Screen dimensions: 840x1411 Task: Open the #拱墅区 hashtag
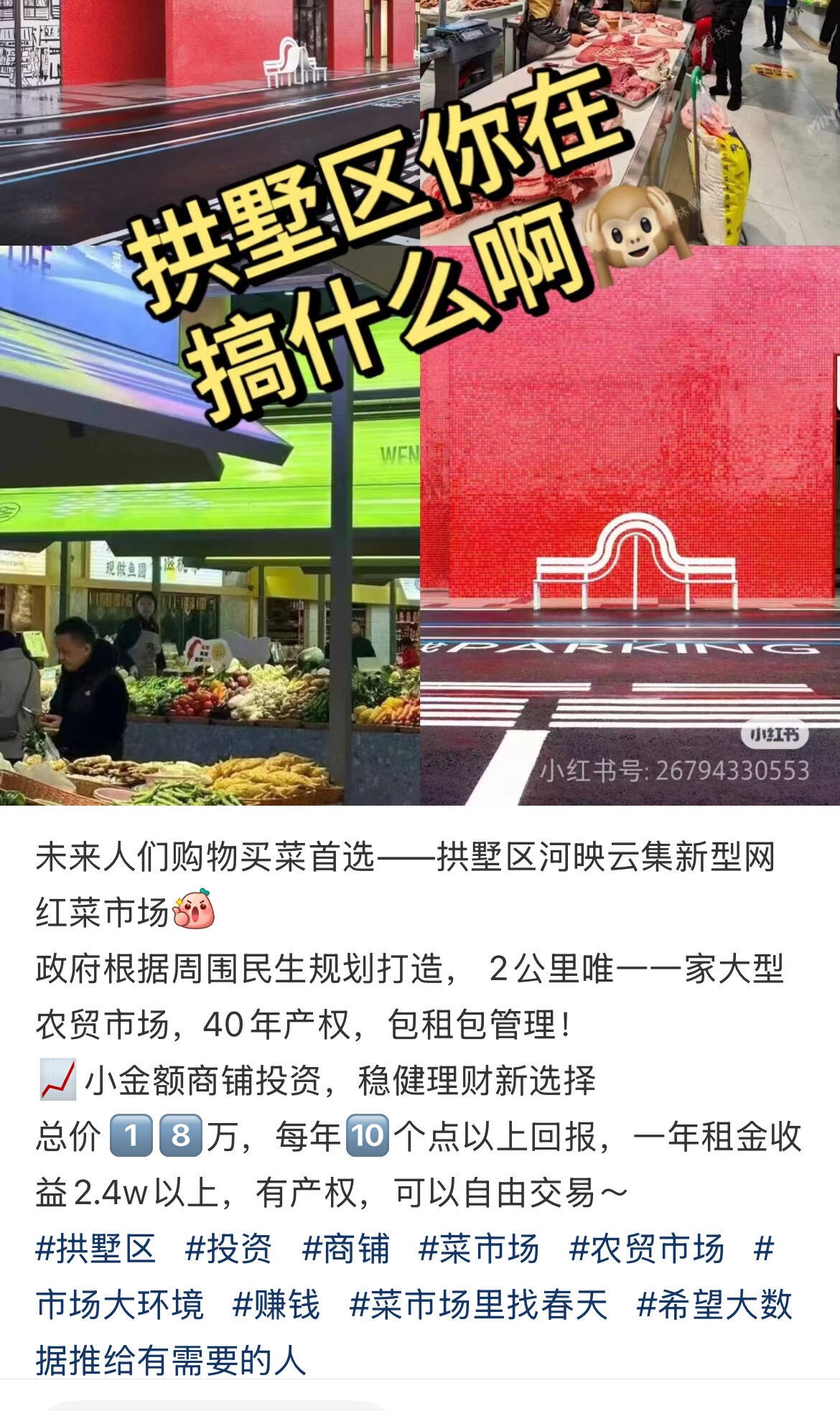click(x=95, y=1249)
